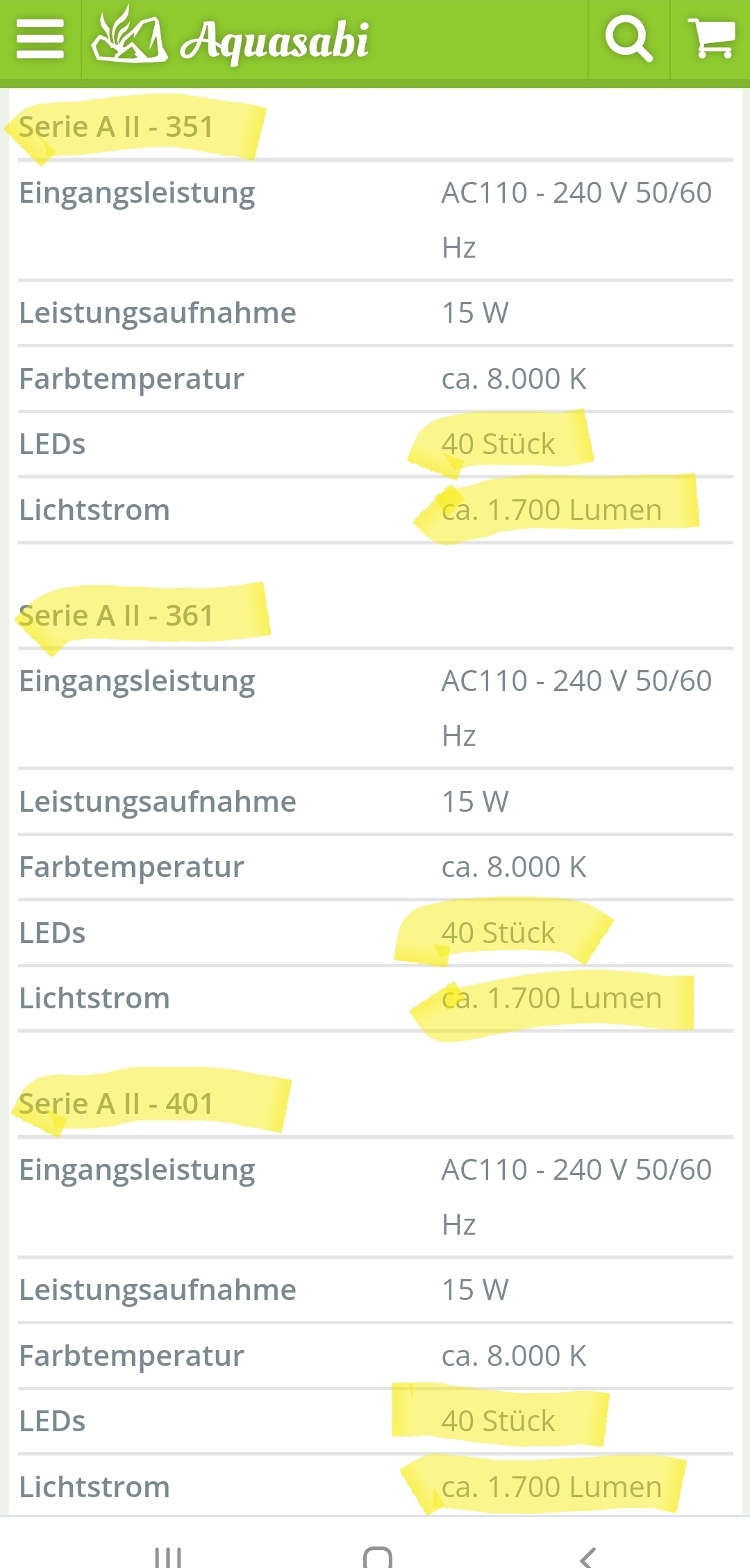
Task: Open the search icon
Action: 628,39
